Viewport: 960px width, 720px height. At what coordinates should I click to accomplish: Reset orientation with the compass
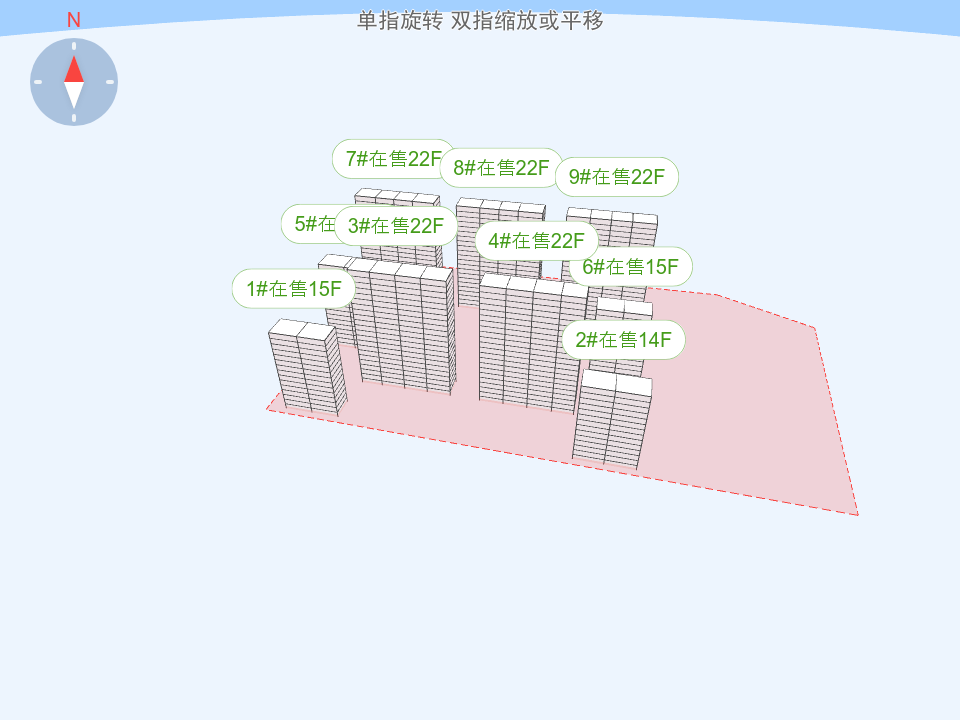(x=74, y=82)
